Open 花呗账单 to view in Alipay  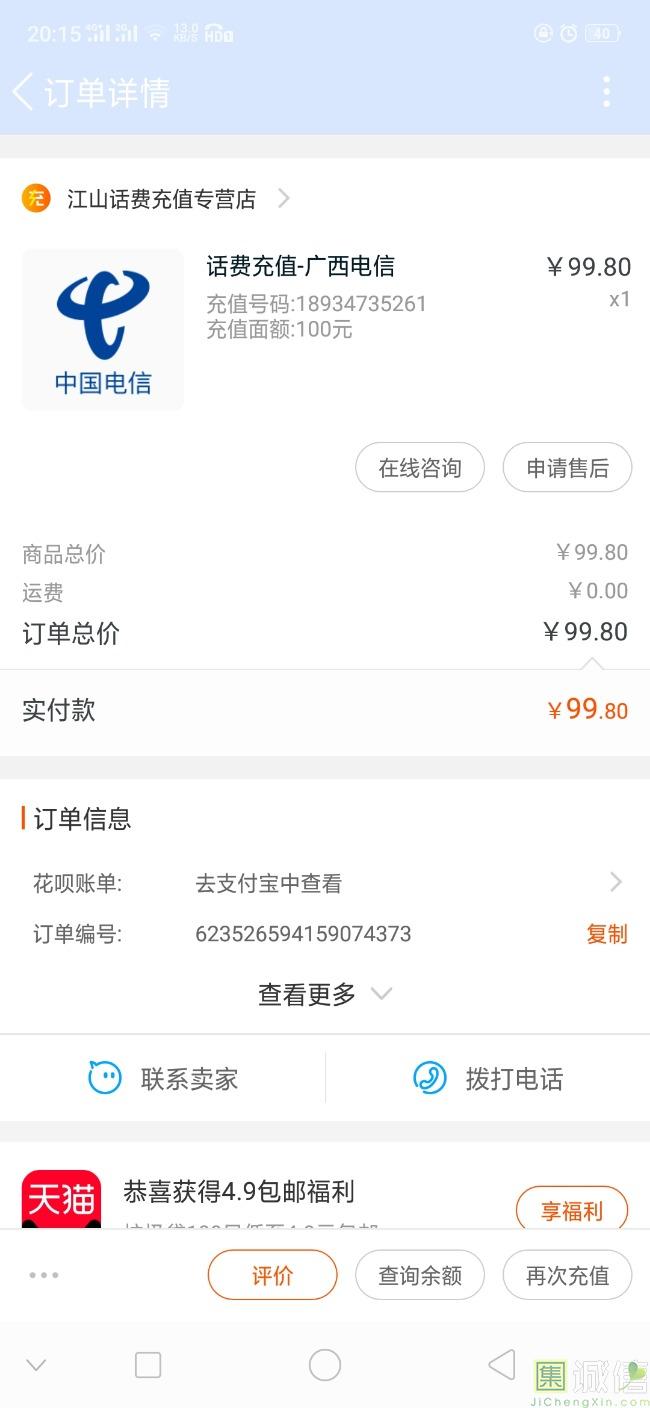[x=400, y=883]
